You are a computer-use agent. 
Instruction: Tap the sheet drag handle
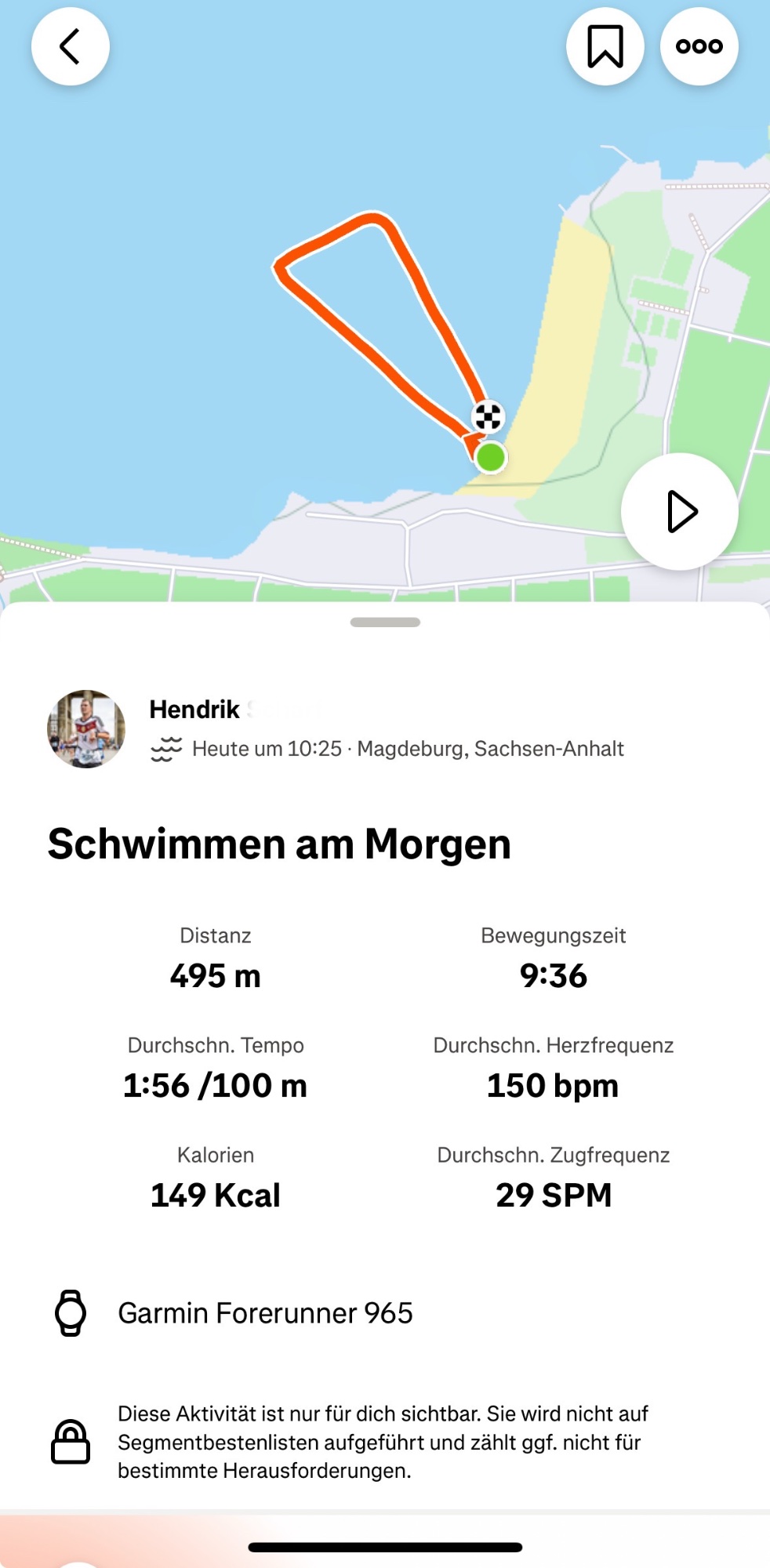[385, 622]
